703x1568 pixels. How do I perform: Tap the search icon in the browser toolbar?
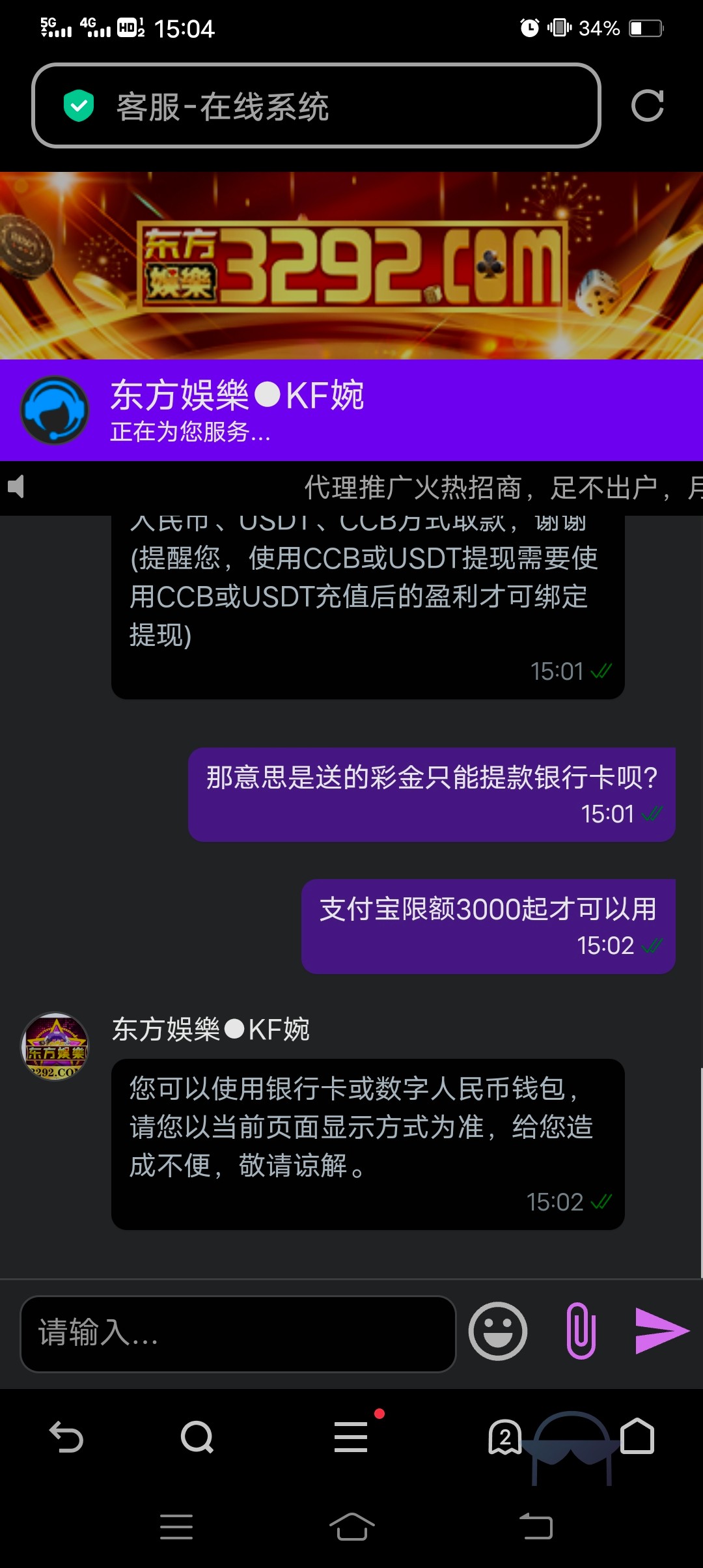pyautogui.click(x=195, y=1436)
